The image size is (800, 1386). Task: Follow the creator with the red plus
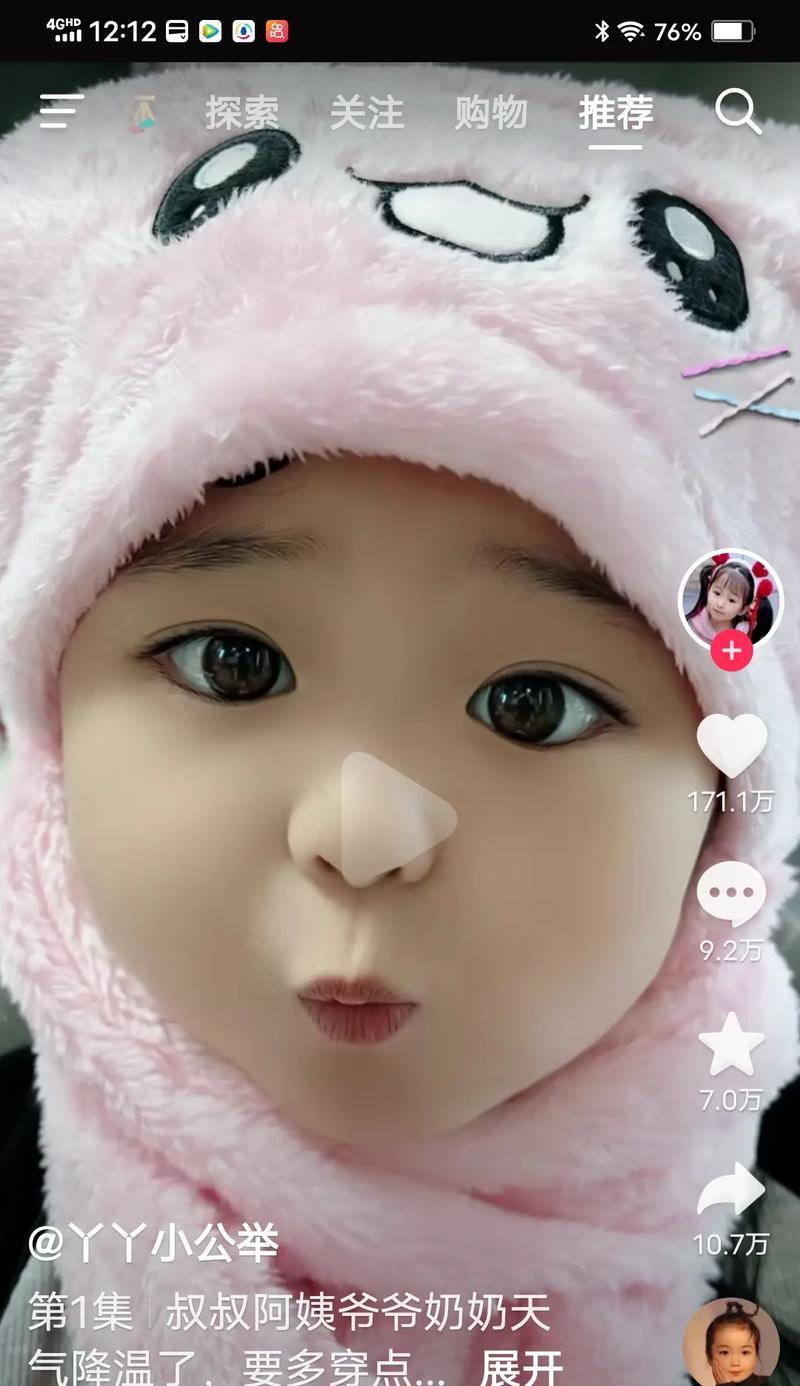point(731,652)
